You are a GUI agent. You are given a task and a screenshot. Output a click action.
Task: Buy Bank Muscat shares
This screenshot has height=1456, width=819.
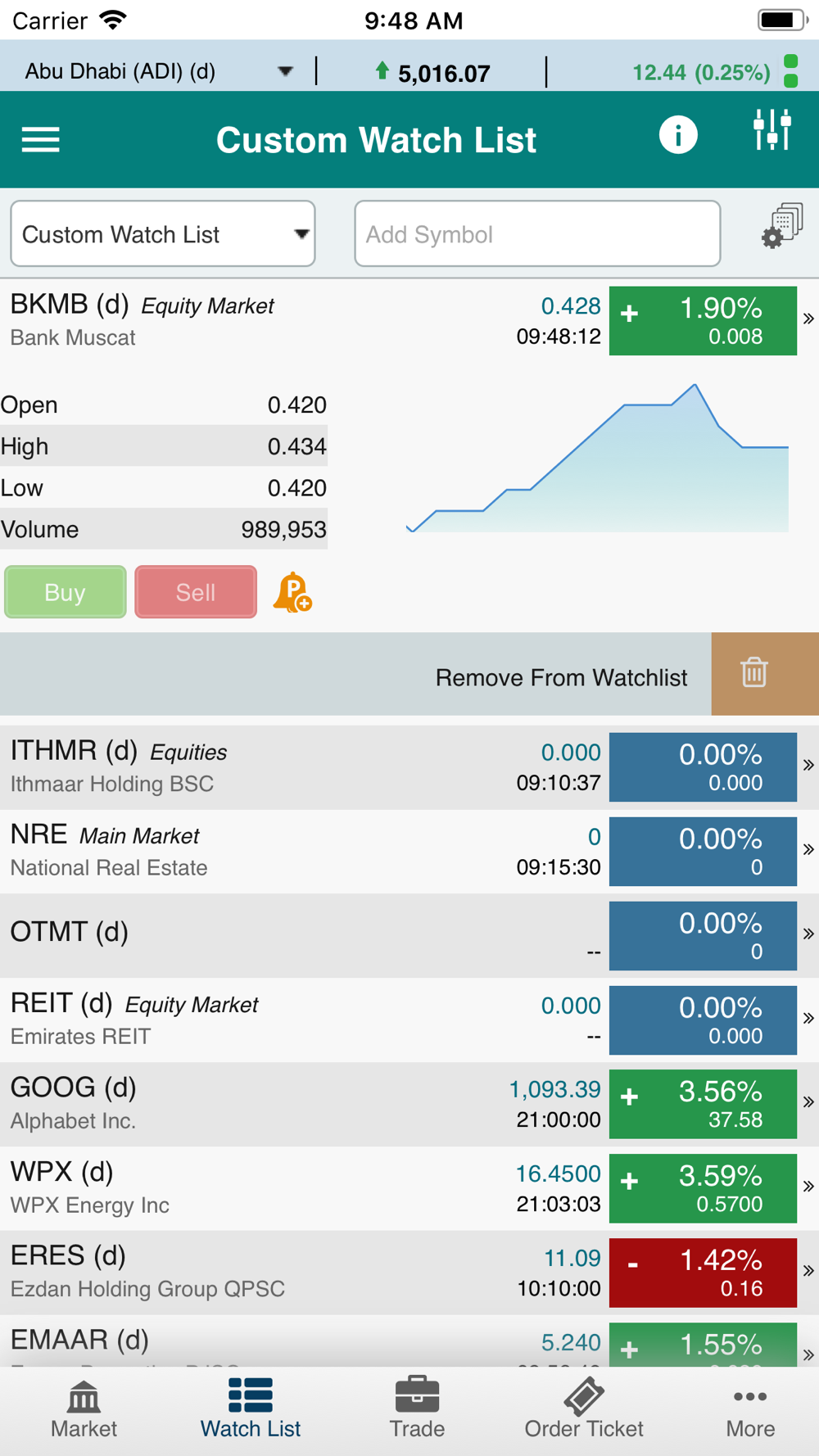coord(66,592)
